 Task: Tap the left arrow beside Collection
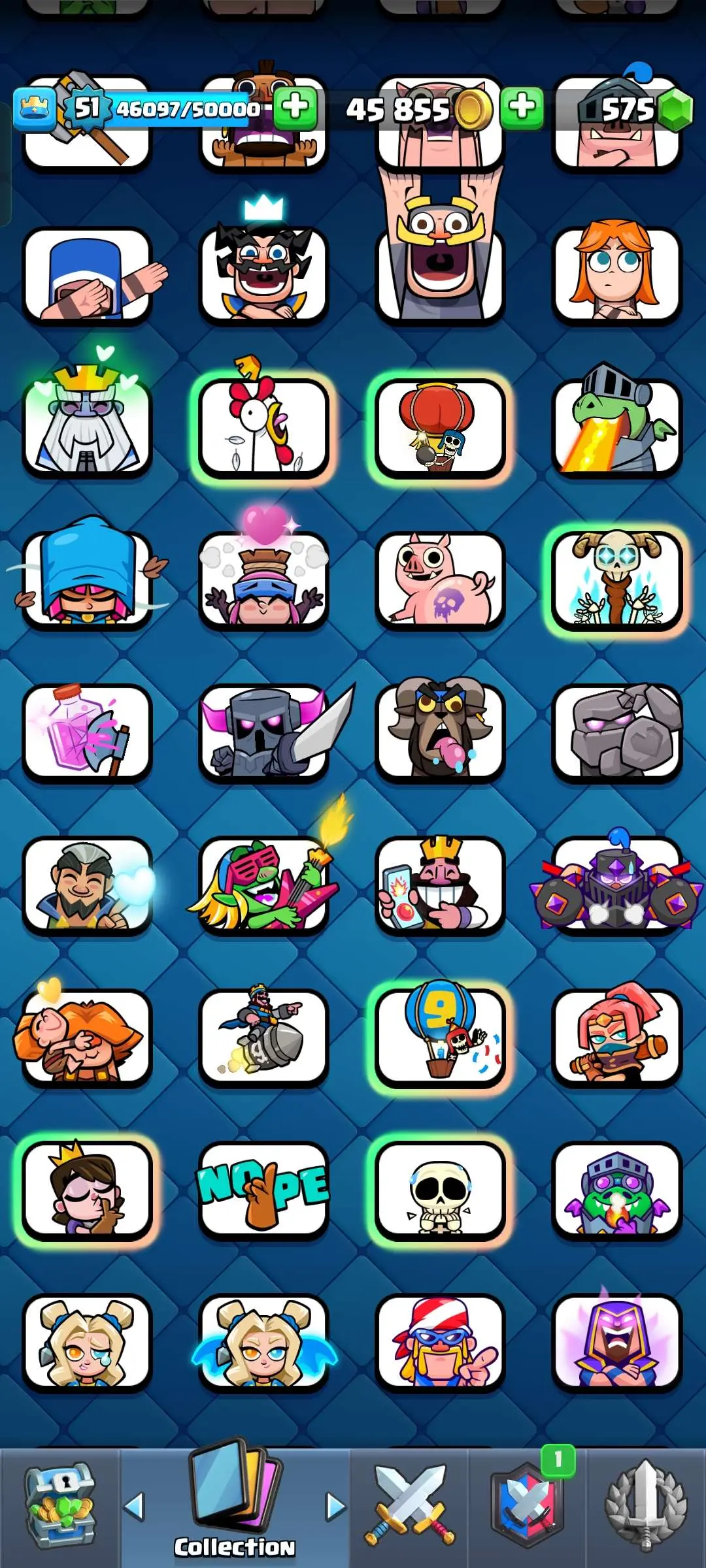click(134, 1506)
